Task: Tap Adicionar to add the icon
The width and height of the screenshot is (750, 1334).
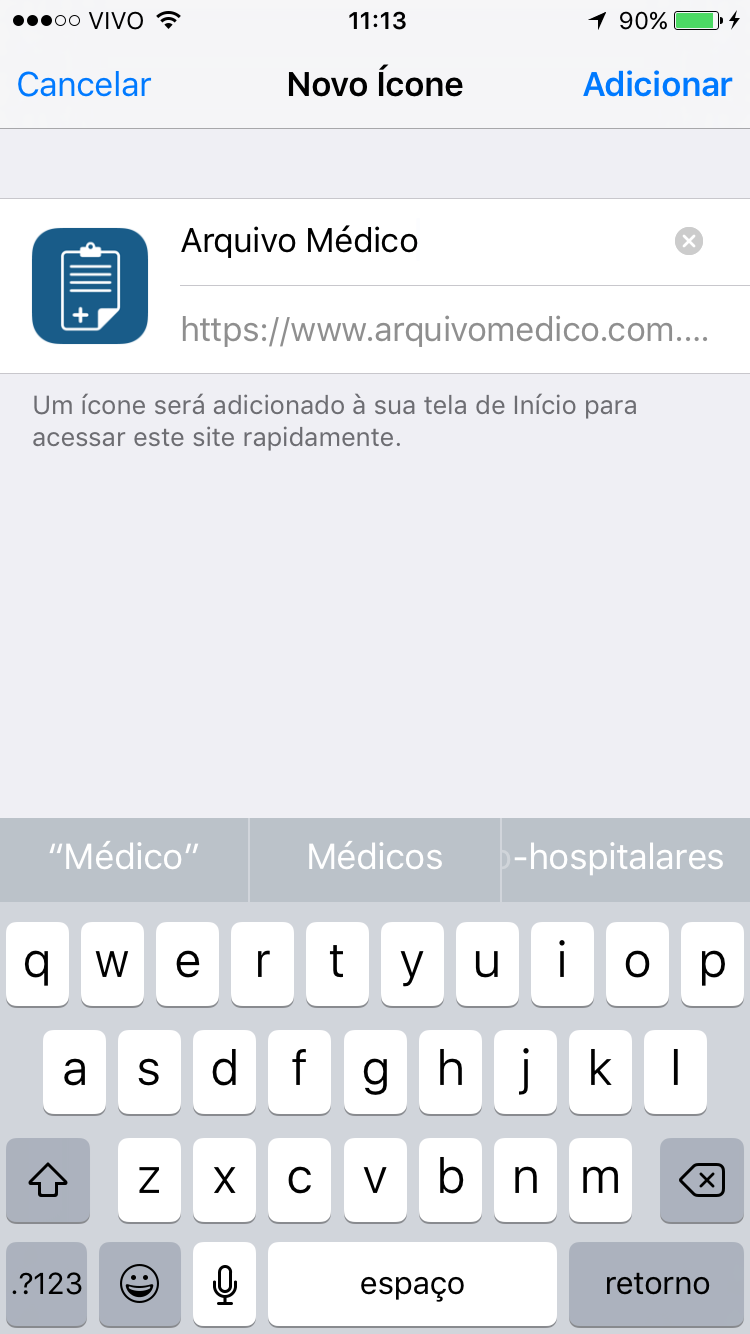Action: 657,85
